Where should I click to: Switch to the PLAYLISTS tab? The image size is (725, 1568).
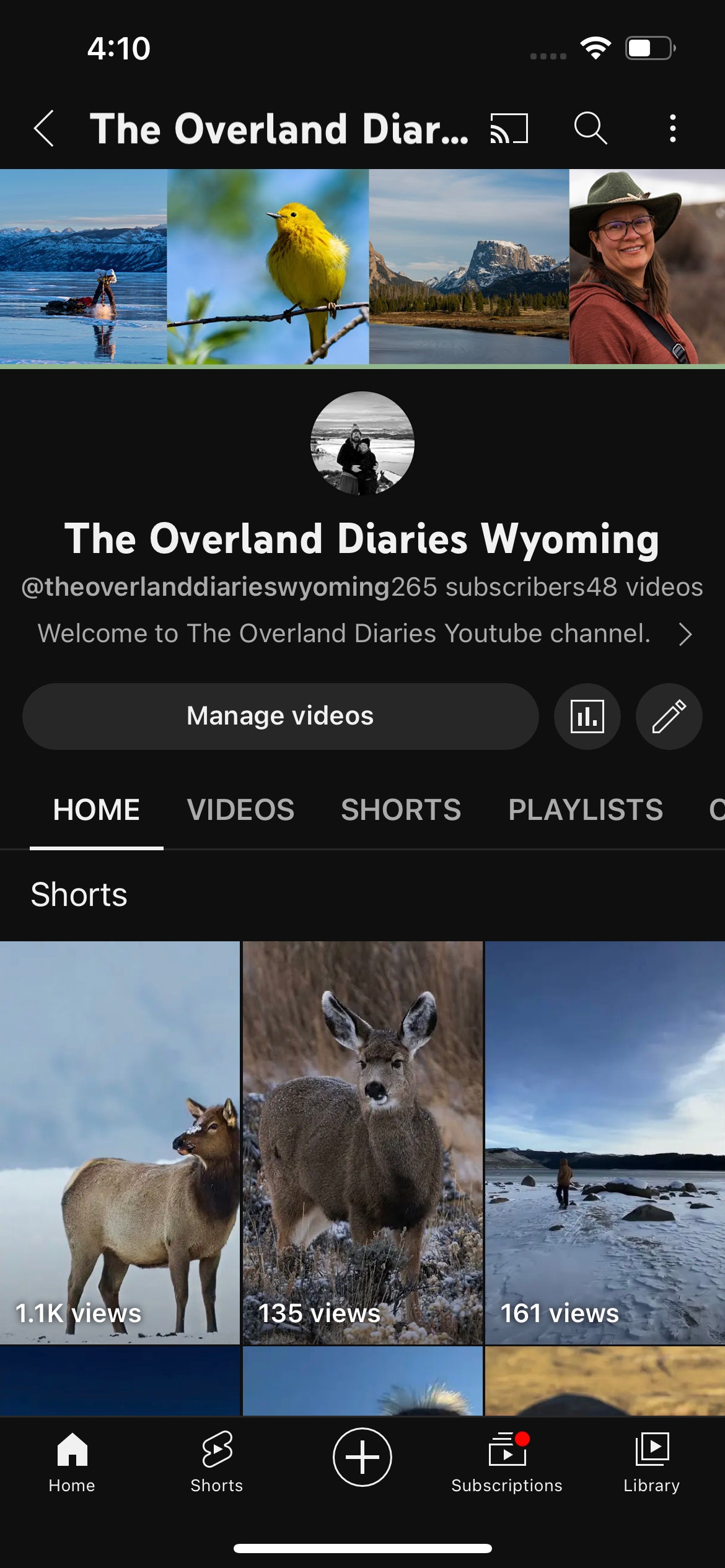586,810
